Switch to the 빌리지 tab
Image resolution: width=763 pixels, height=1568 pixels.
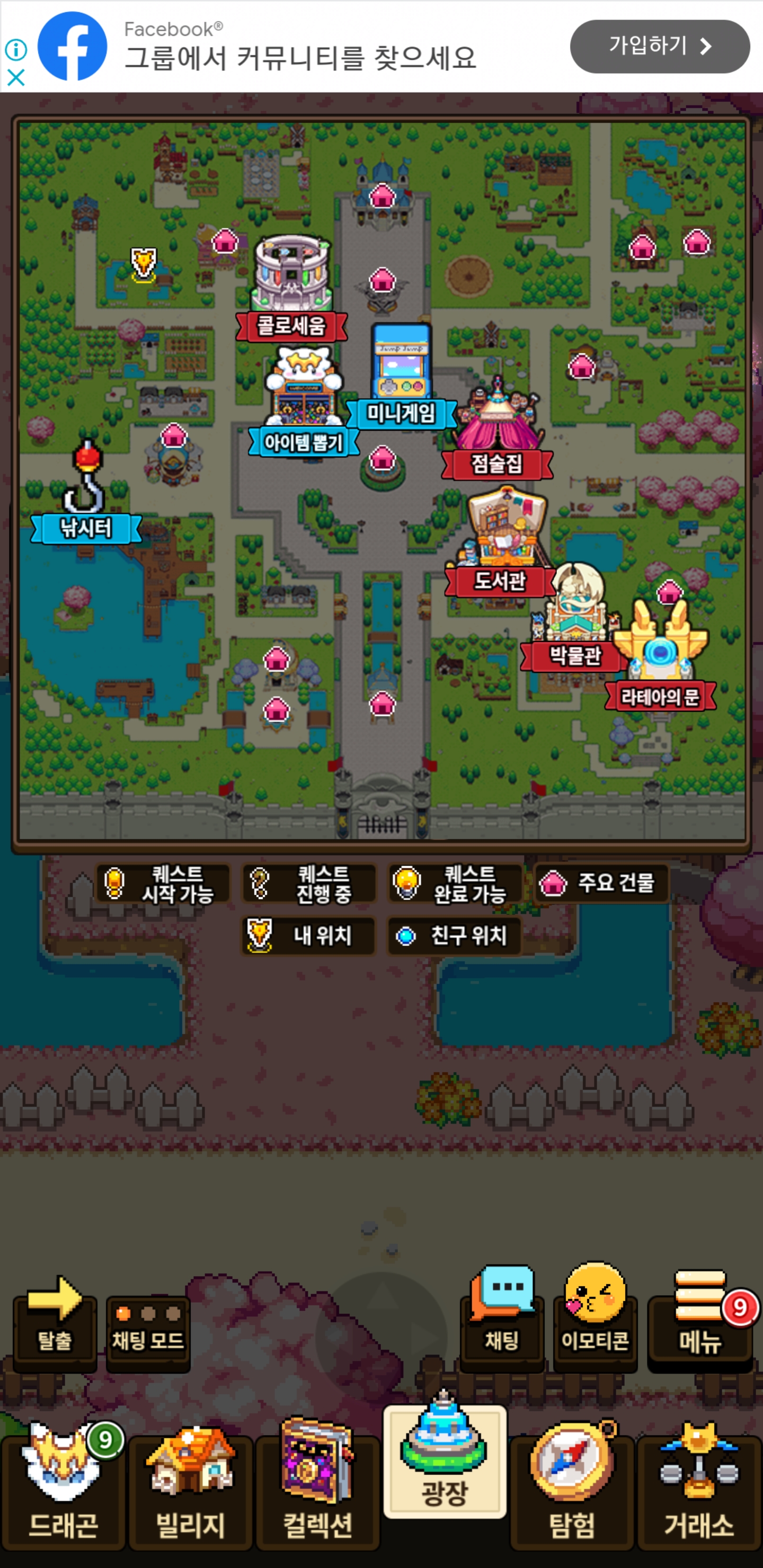[x=191, y=1486]
